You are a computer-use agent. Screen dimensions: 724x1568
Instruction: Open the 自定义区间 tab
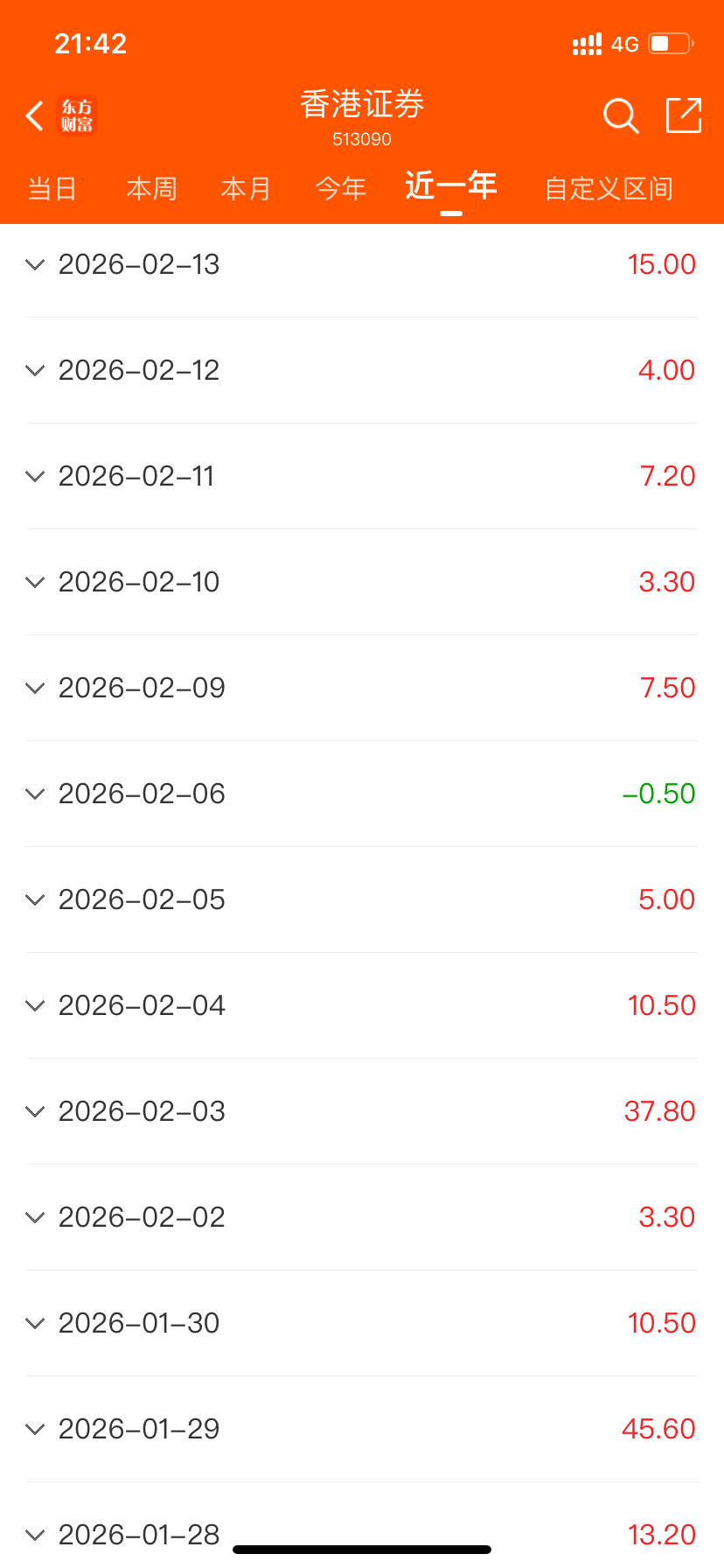pyautogui.click(x=609, y=188)
